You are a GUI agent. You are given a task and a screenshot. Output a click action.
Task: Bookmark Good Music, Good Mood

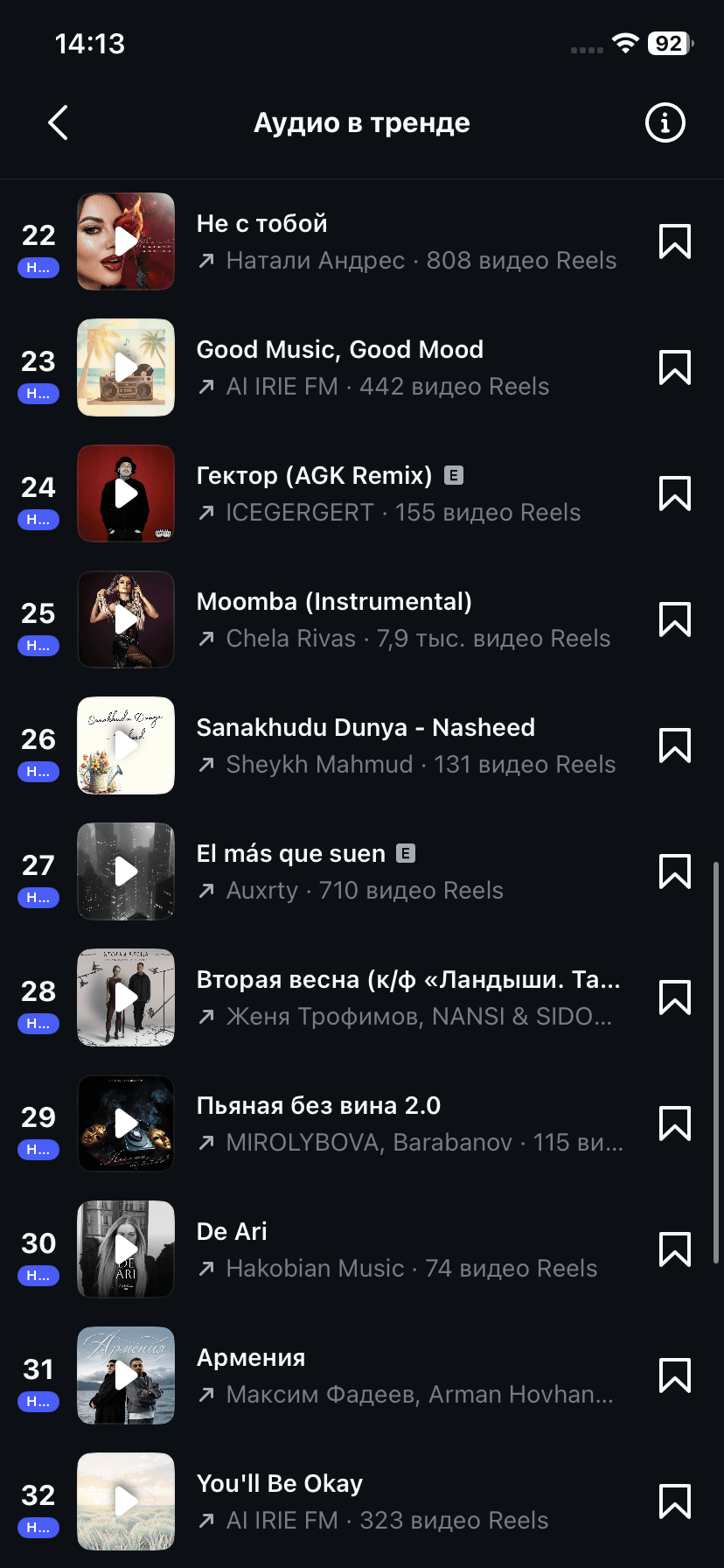click(674, 367)
